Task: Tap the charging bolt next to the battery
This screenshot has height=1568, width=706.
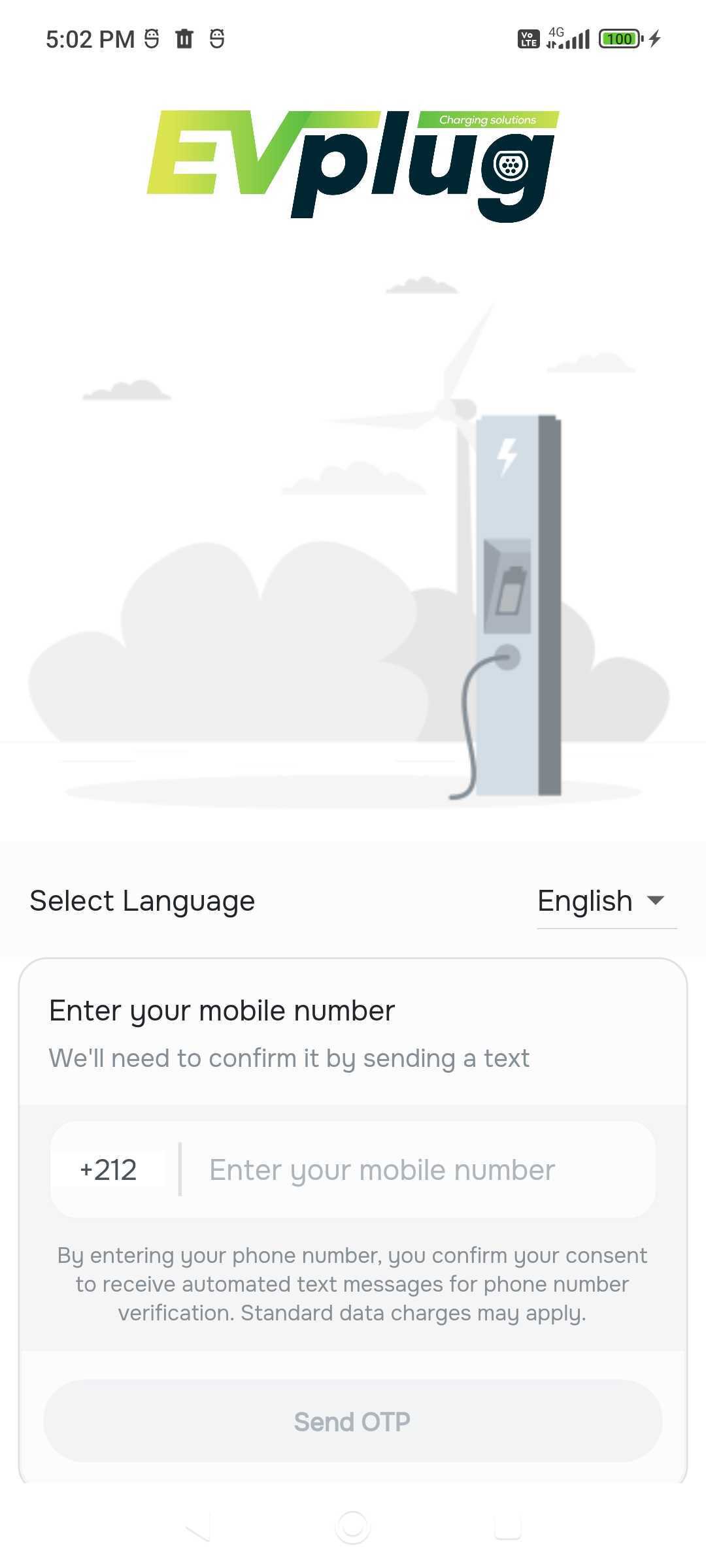Action: (655, 39)
